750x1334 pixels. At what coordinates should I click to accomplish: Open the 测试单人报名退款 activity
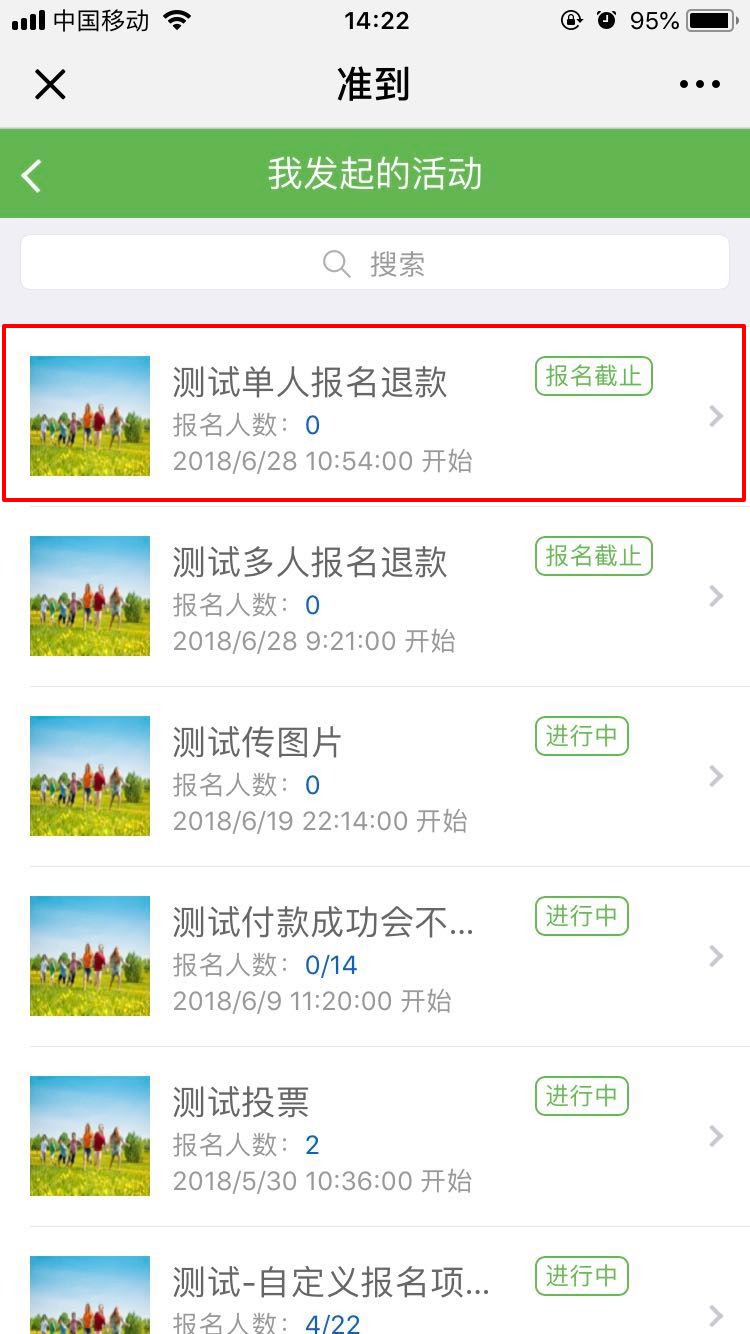pyautogui.click(x=375, y=415)
